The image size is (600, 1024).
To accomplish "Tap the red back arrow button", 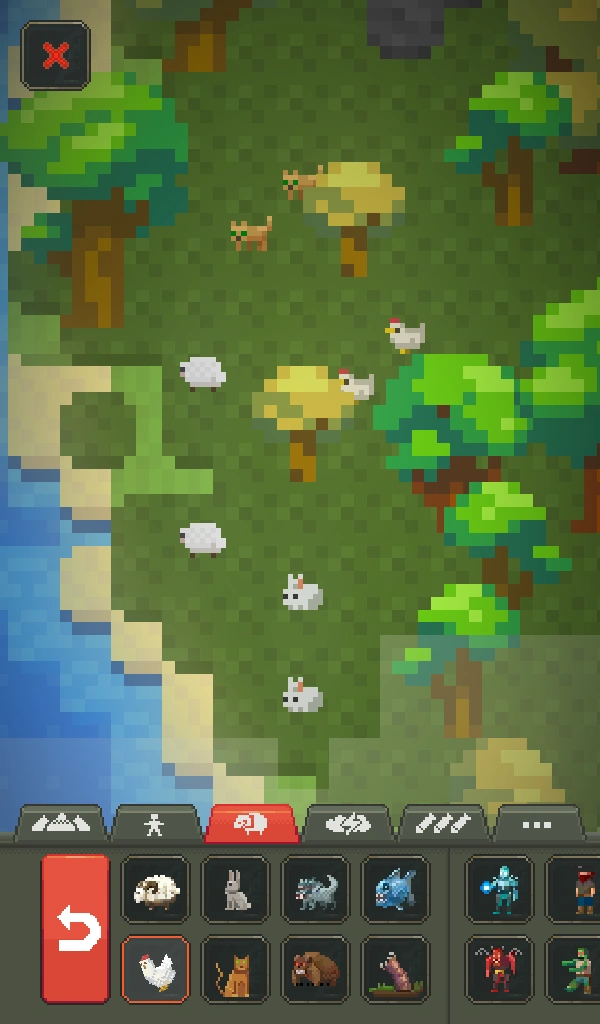I will point(76,928).
